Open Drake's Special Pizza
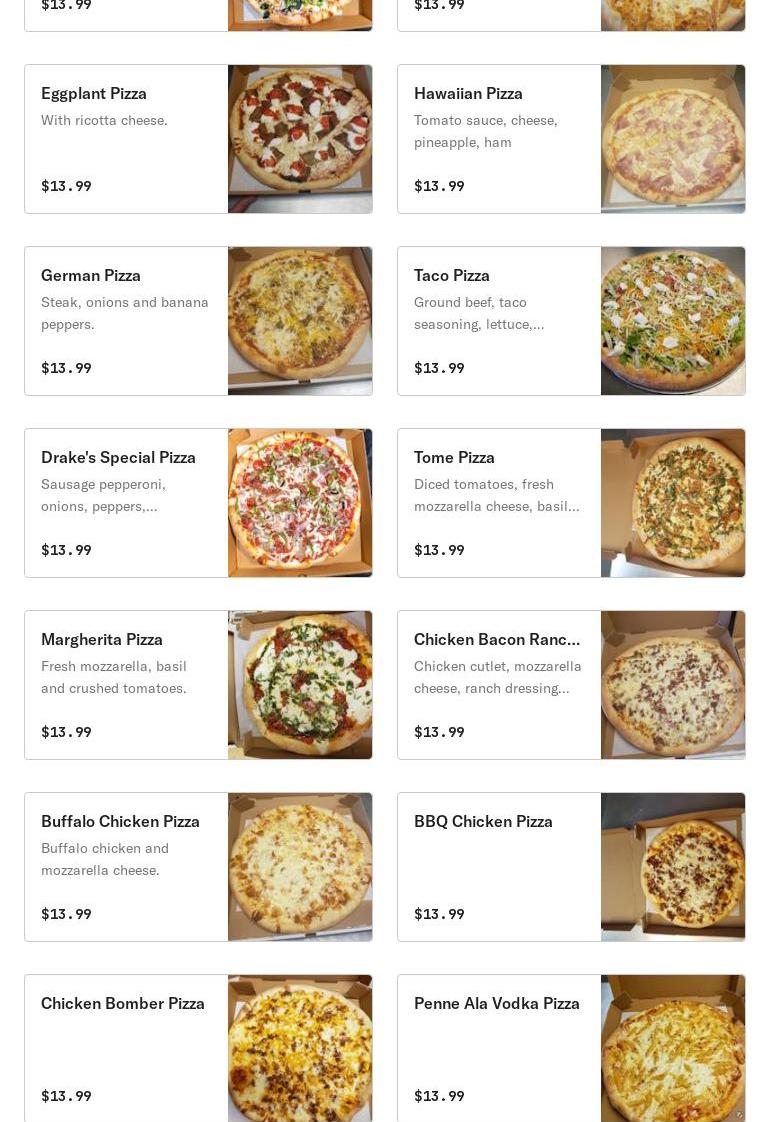 (x=198, y=503)
